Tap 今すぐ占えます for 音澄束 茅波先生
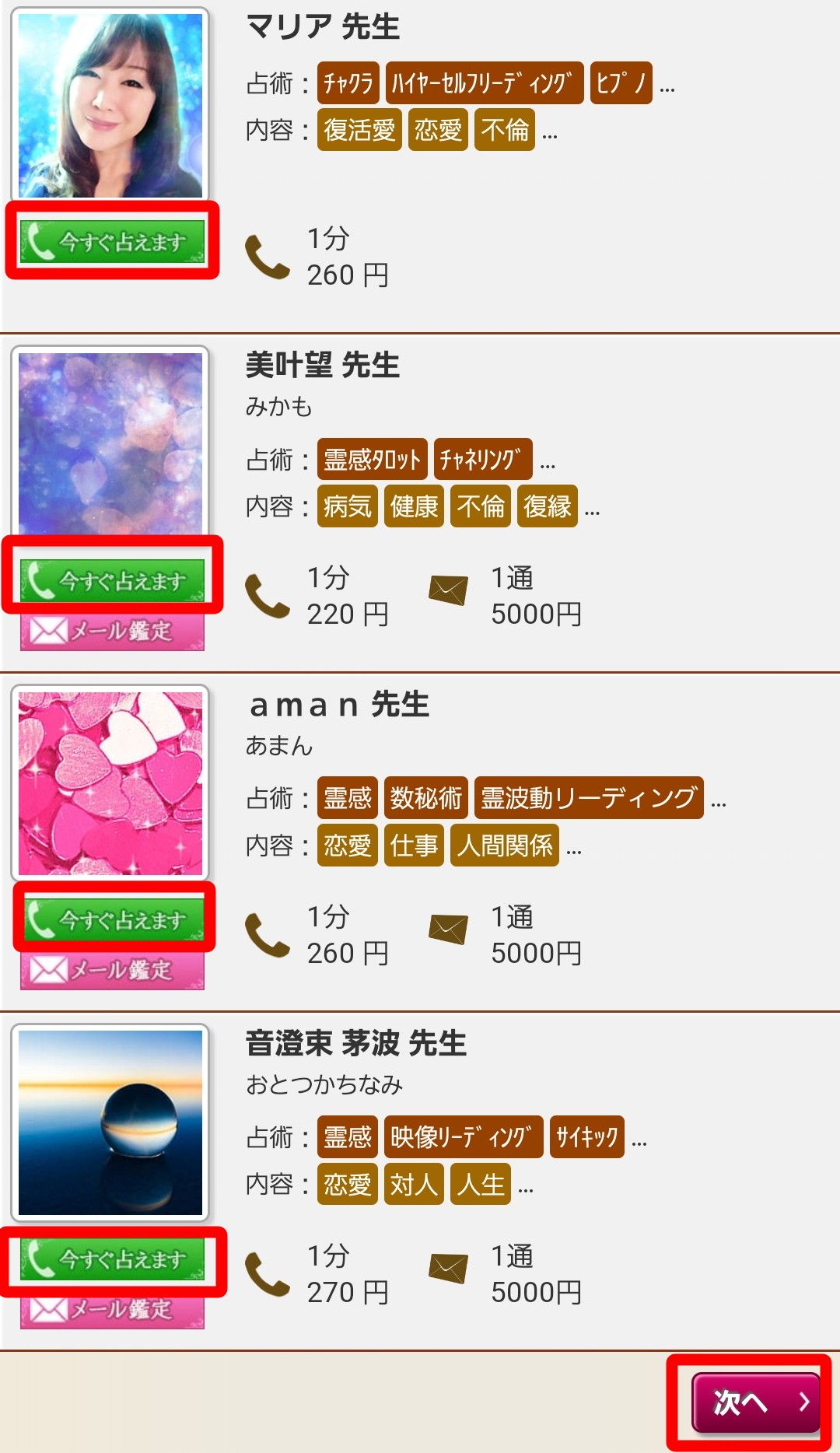The image size is (840, 1453). click(112, 1259)
